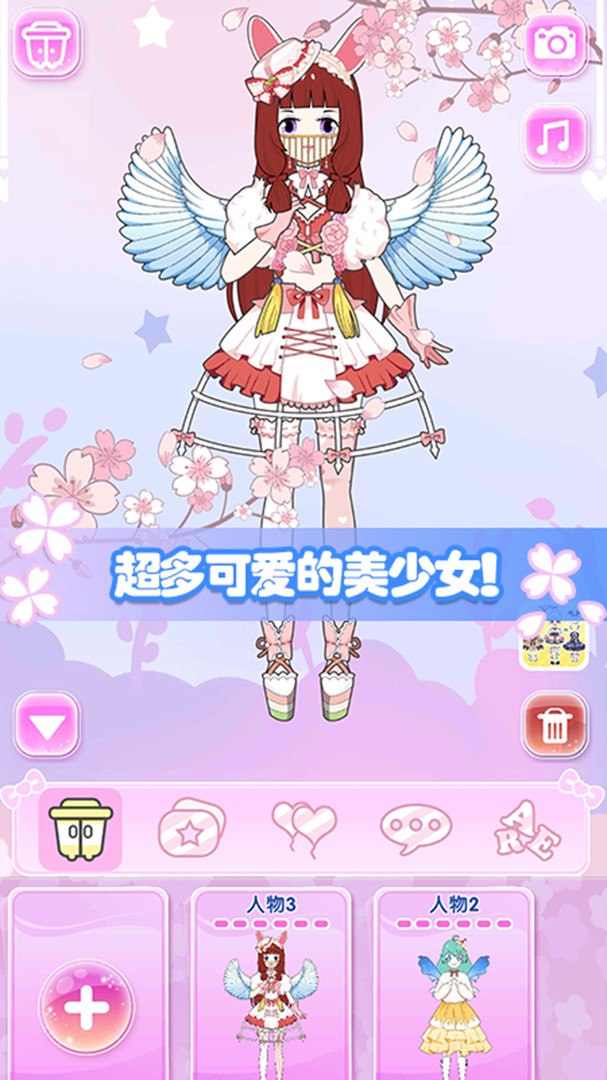Add a new character with the plus button
This screenshot has height=1080, width=607.
87,1006
